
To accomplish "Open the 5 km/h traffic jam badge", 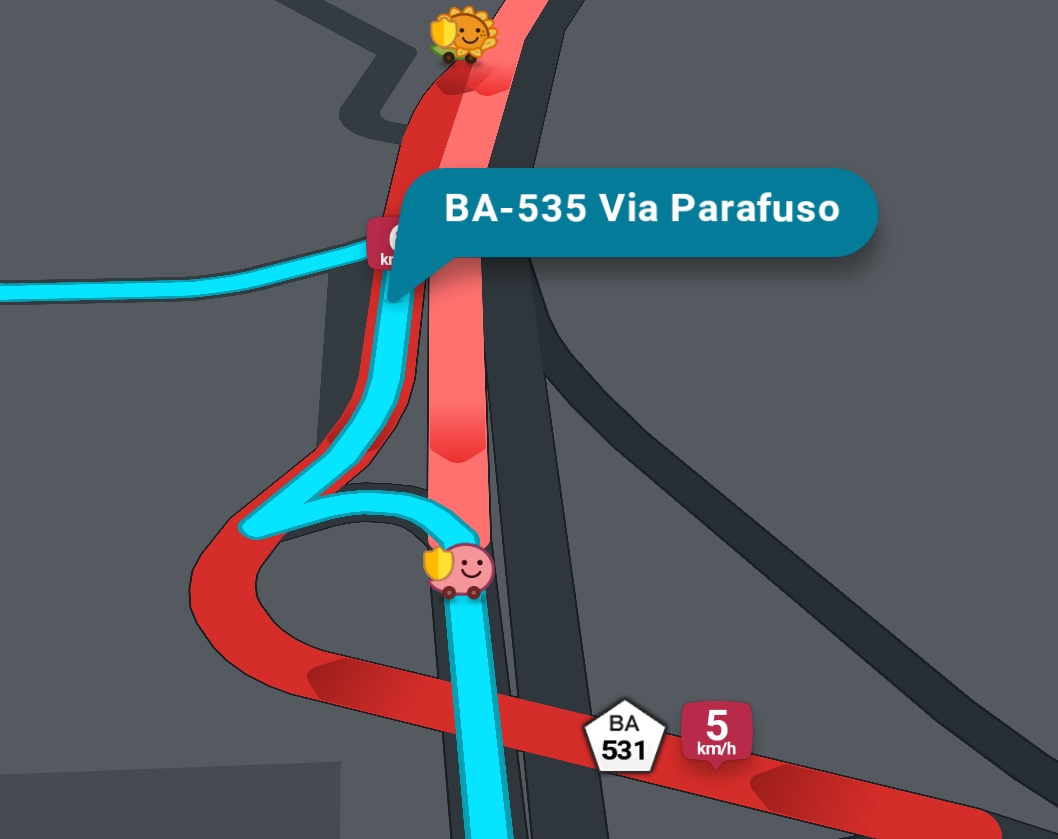I will click(716, 732).
